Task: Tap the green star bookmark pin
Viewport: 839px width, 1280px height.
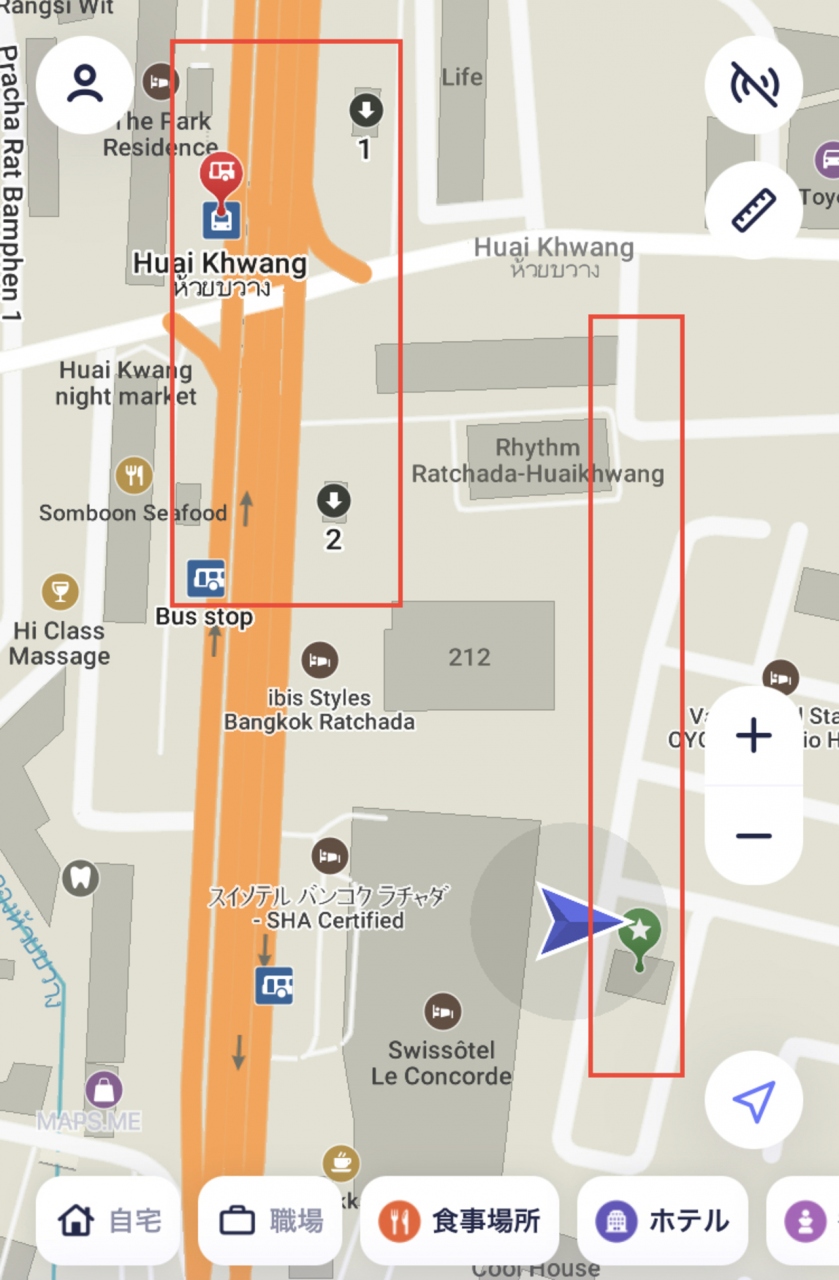Action: pos(639,931)
